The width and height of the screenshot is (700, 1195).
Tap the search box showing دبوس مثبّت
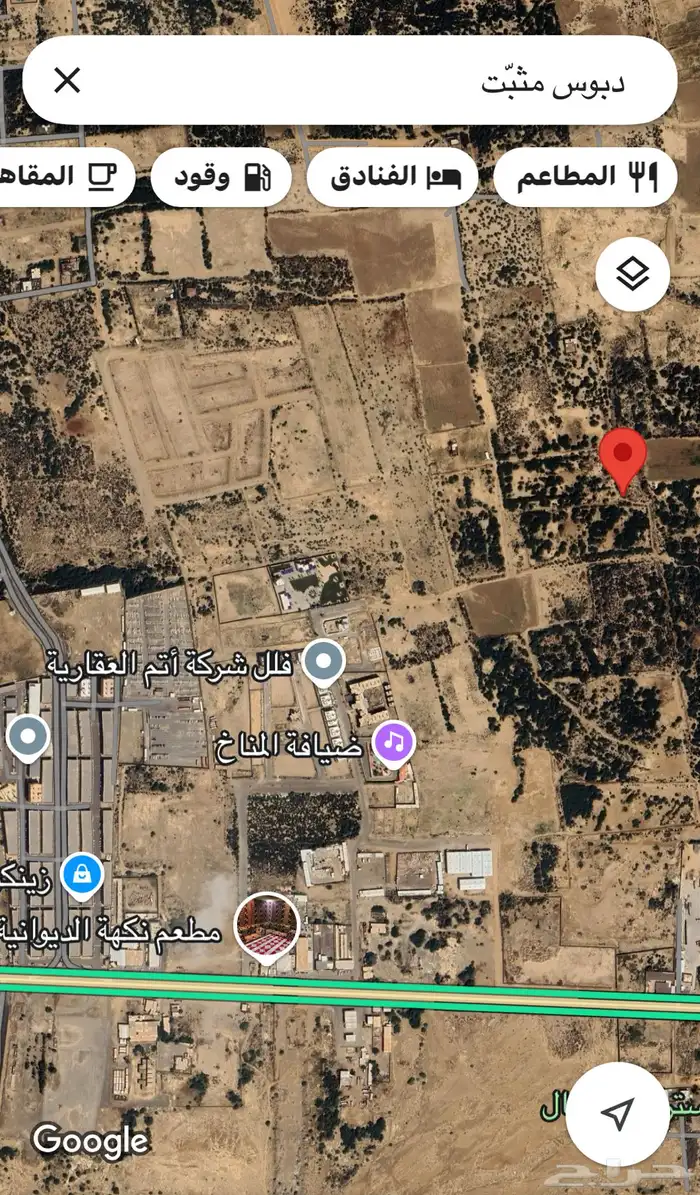tap(400, 81)
